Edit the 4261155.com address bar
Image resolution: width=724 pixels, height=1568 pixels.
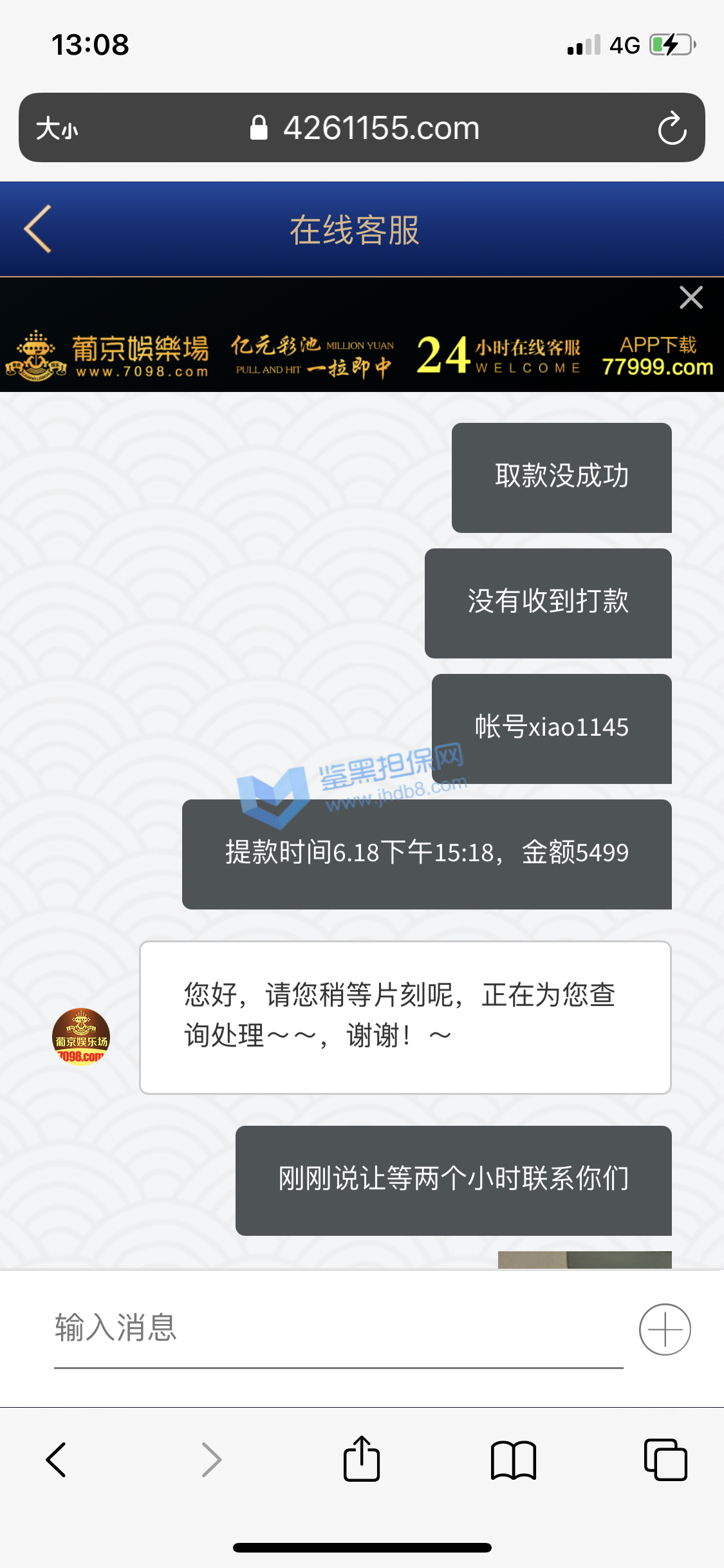364,128
